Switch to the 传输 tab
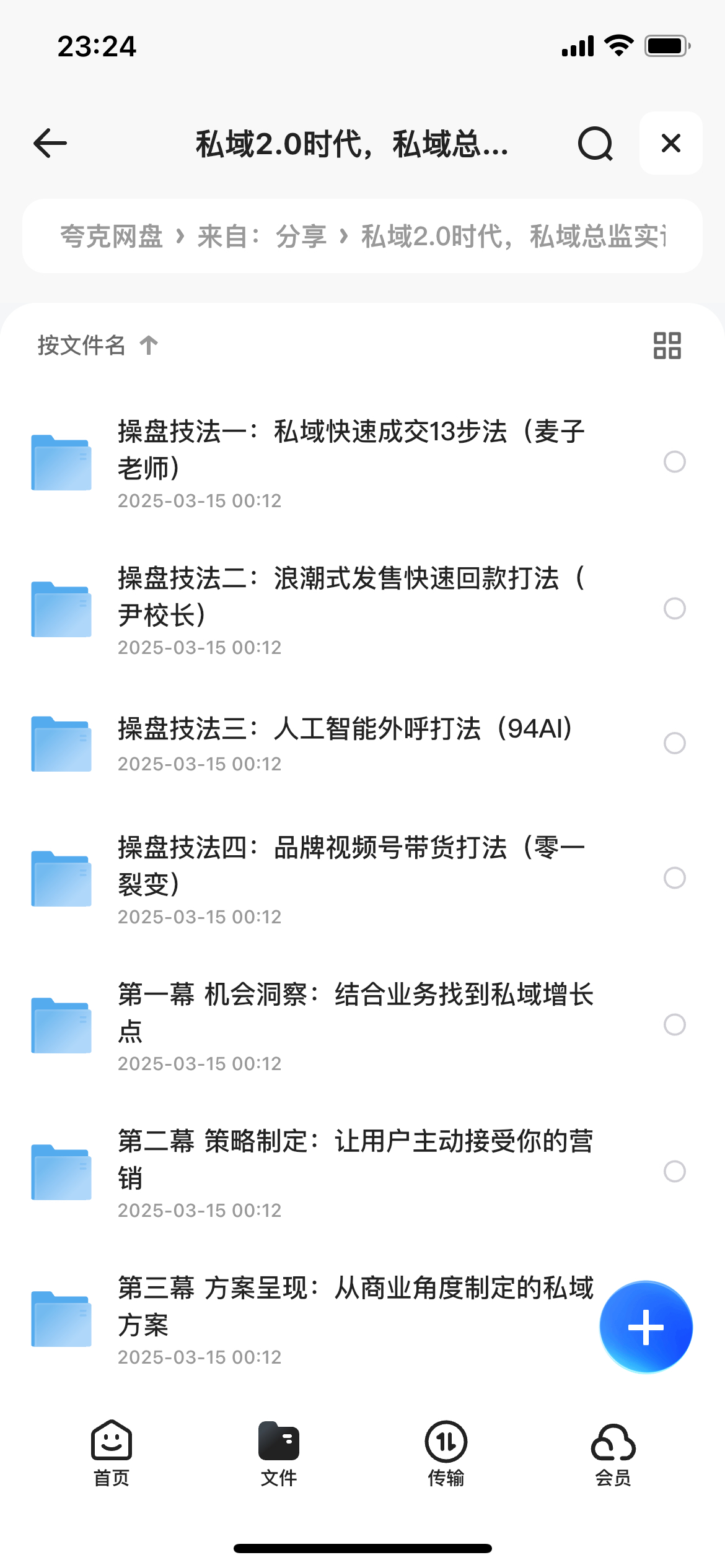 pyautogui.click(x=446, y=1453)
